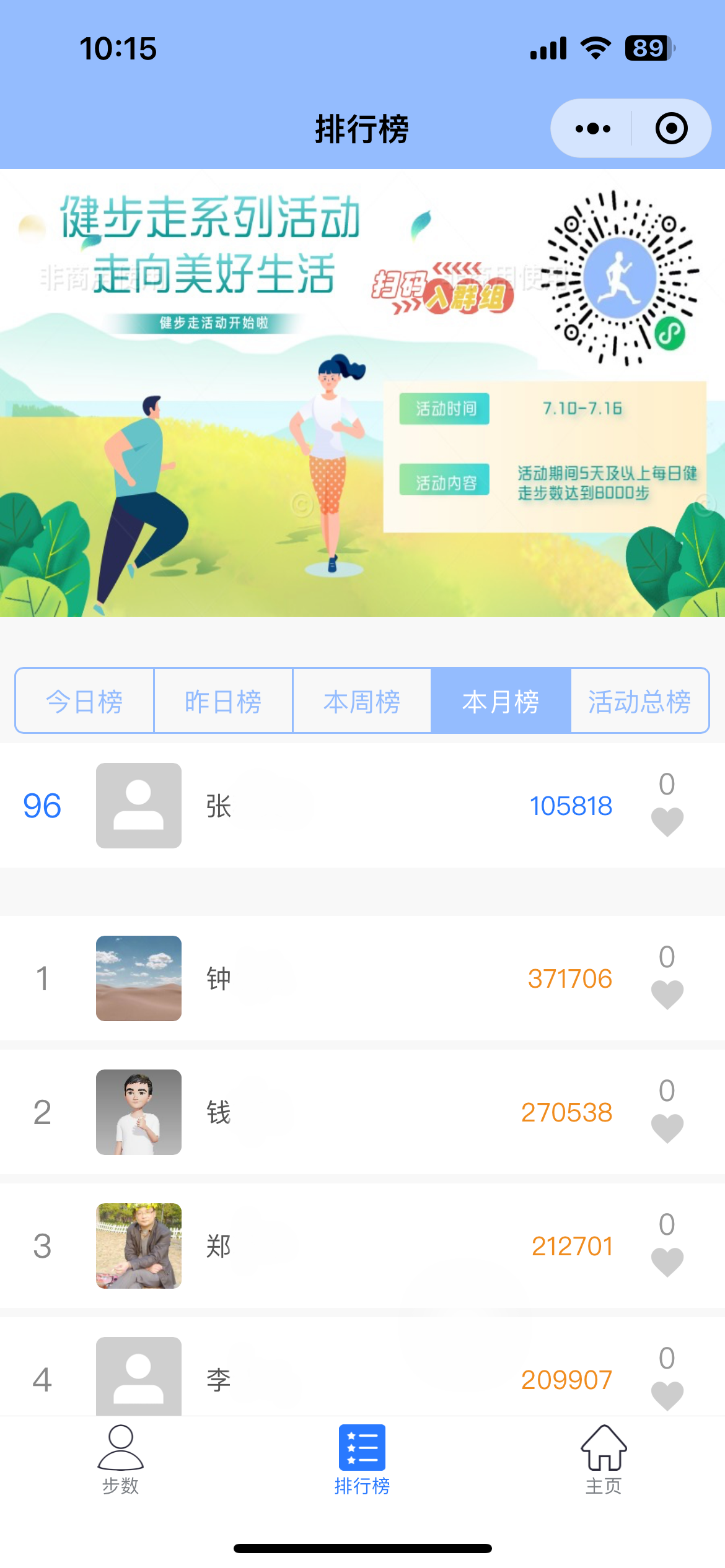Screen dimensions: 725x1568
Task: Tap the heart on 张's rank 96 entry
Action: tap(667, 822)
